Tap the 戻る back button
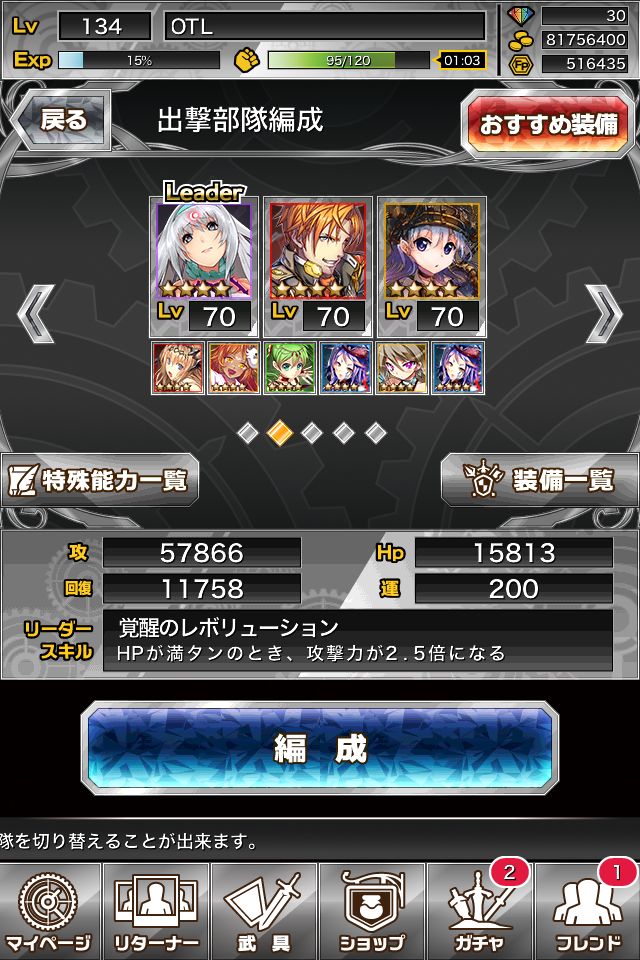Viewport: 640px width, 960px height. pos(63,121)
